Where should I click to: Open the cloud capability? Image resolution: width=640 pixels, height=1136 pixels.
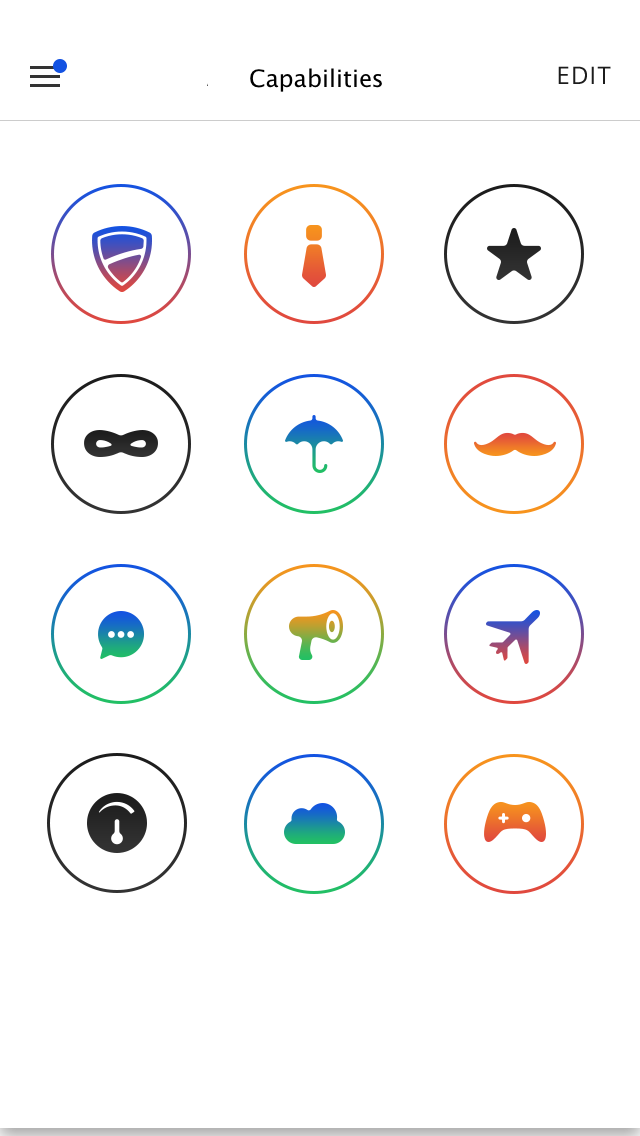314,824
